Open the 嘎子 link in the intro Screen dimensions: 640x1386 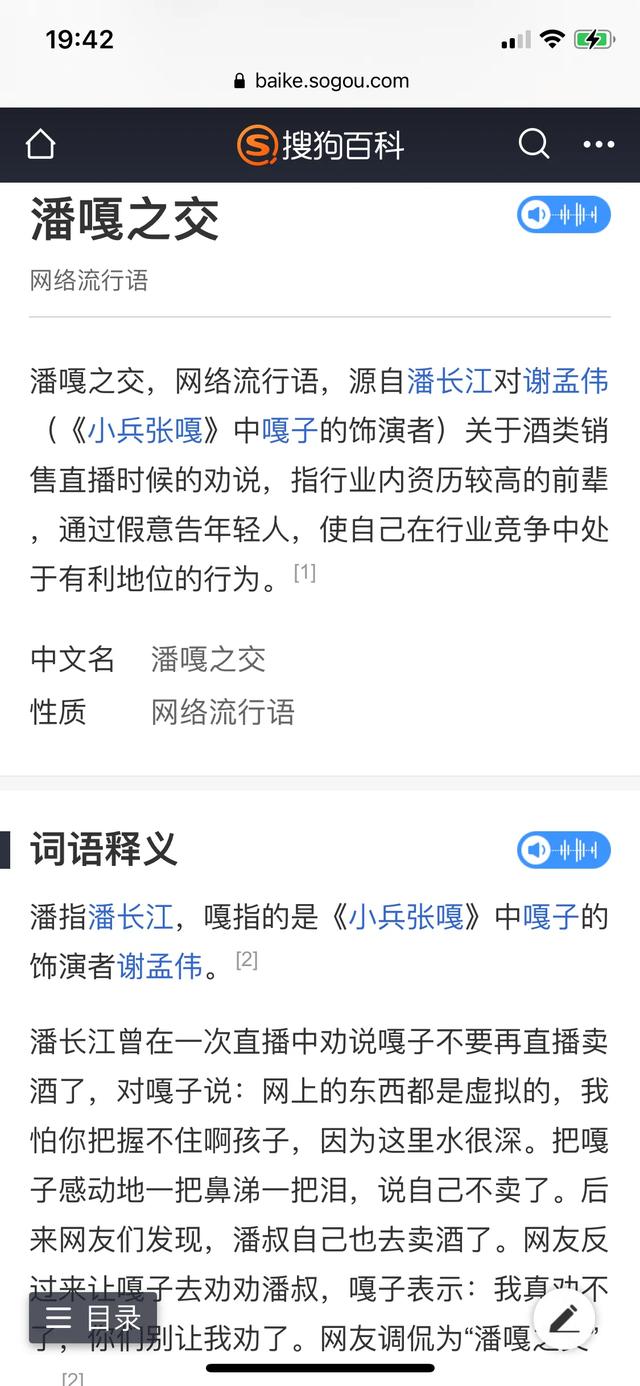[290, 430]
